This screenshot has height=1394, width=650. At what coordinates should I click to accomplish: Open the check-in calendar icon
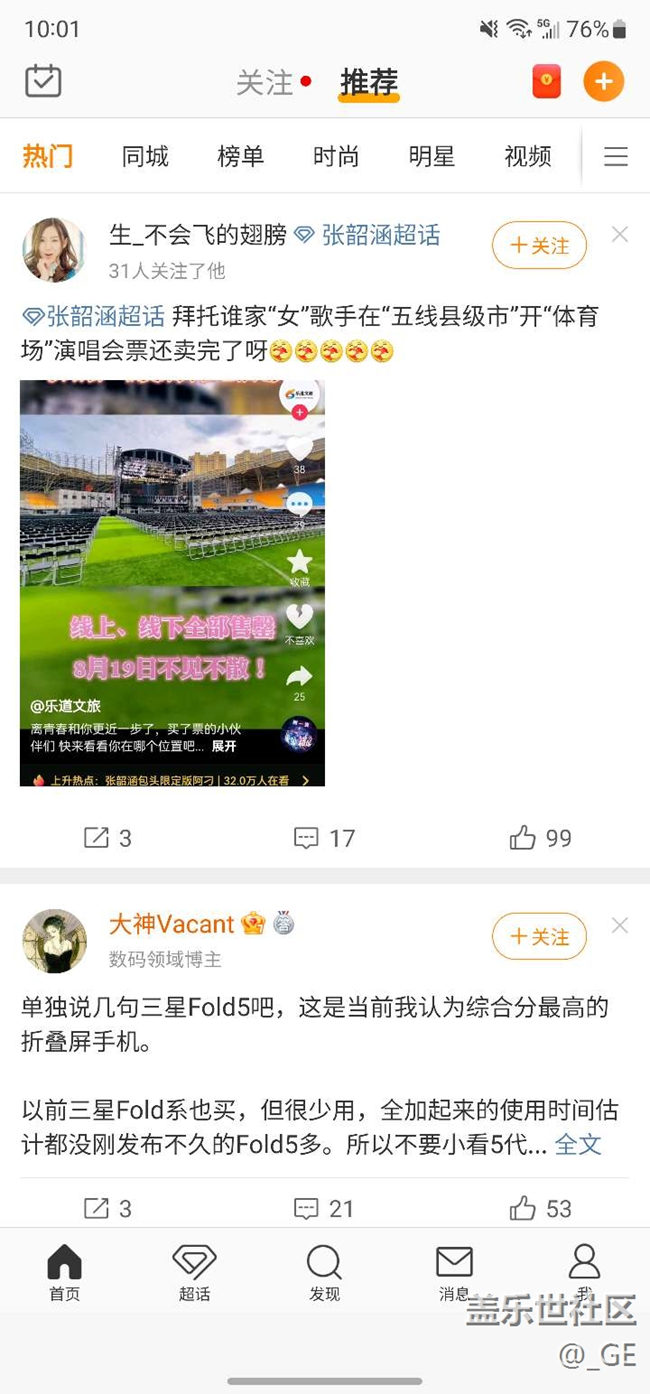[43, 81]
